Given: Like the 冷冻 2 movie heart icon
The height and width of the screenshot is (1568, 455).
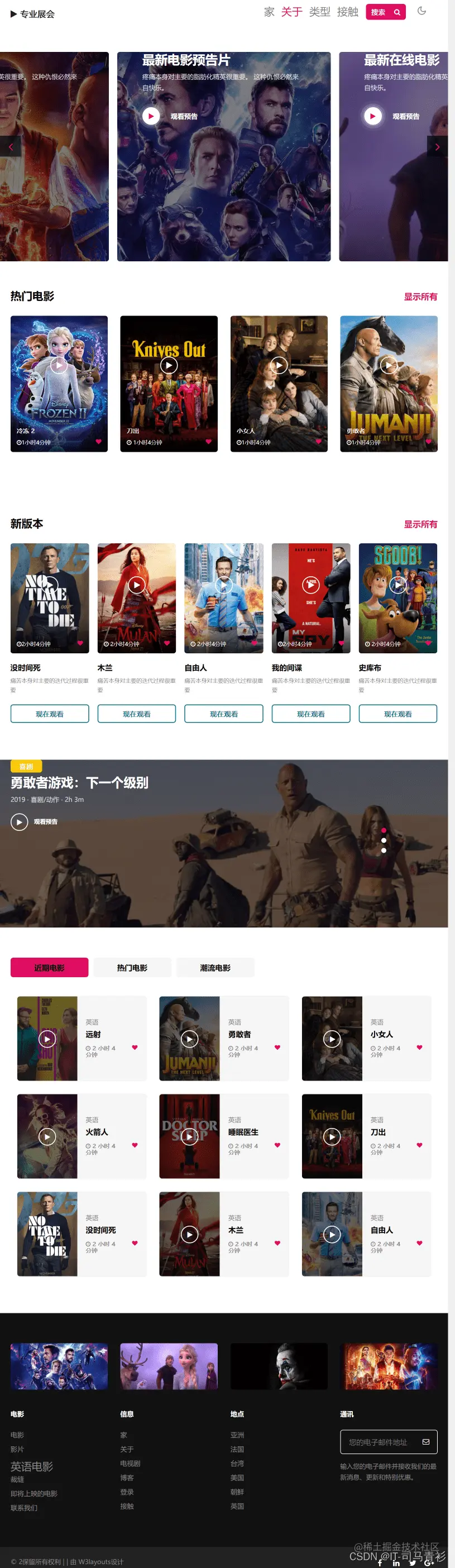Looking at the screenshot, I should pos(99,442).
